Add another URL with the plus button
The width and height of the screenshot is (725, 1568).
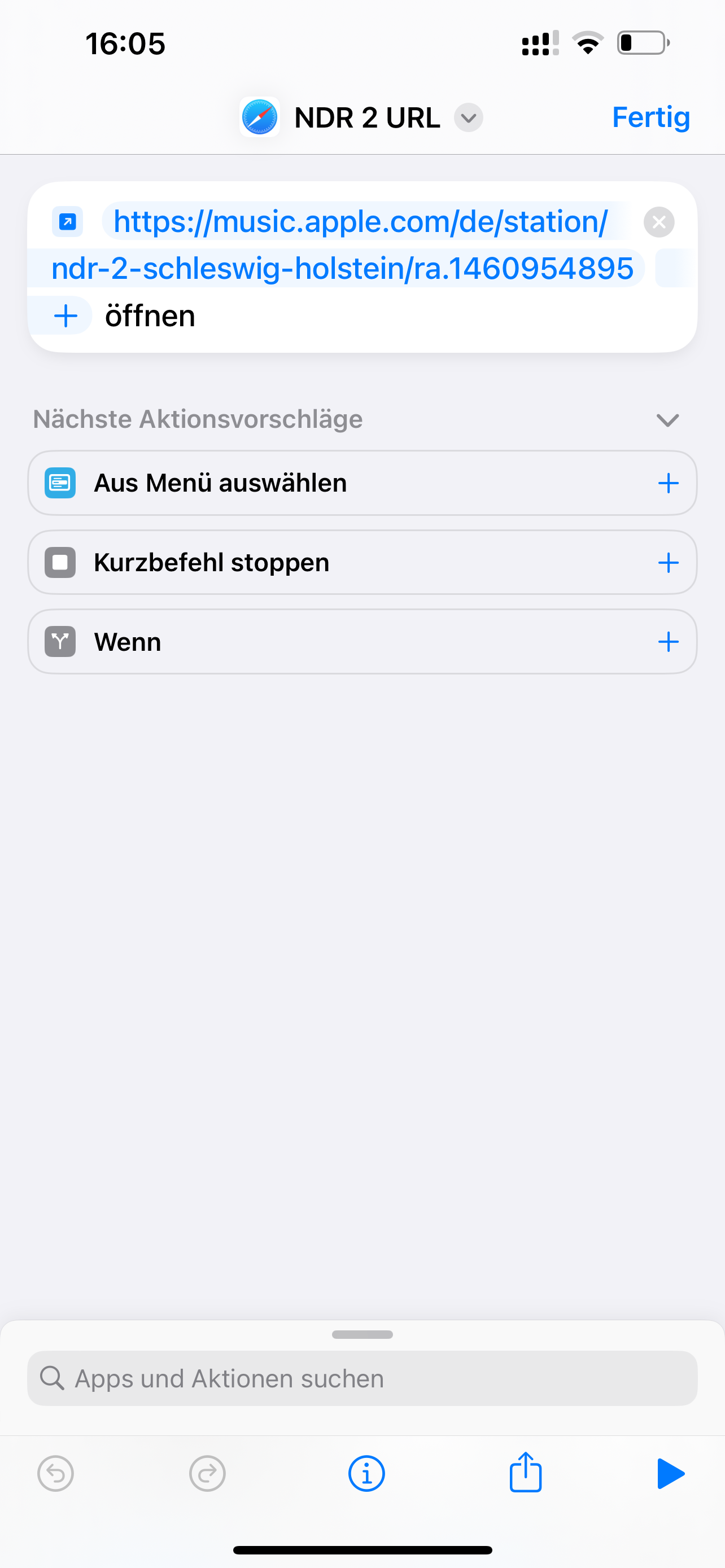click(65, 316)
